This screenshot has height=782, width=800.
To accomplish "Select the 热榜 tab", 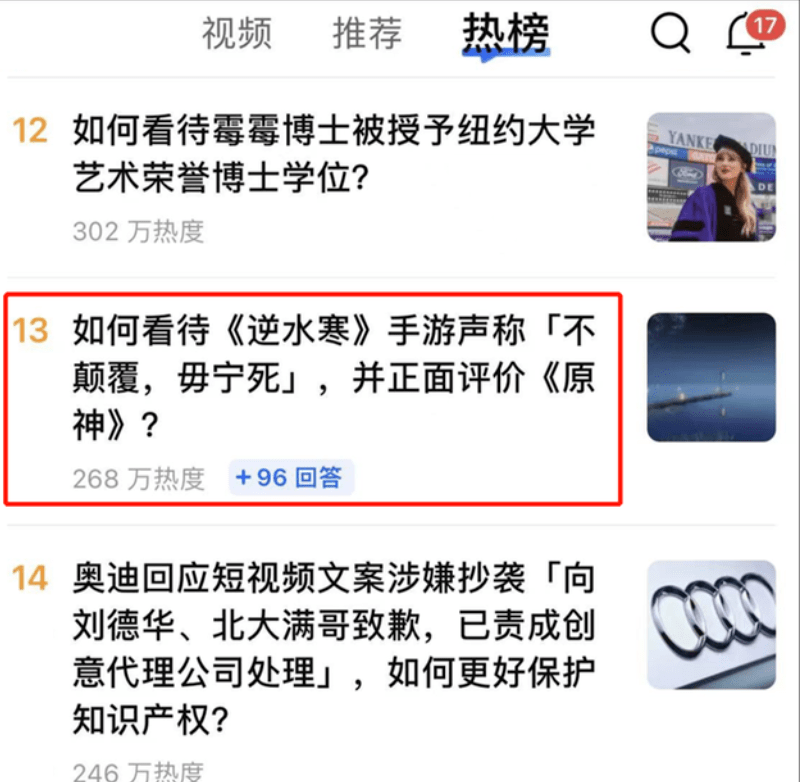I will pos(505,34).
